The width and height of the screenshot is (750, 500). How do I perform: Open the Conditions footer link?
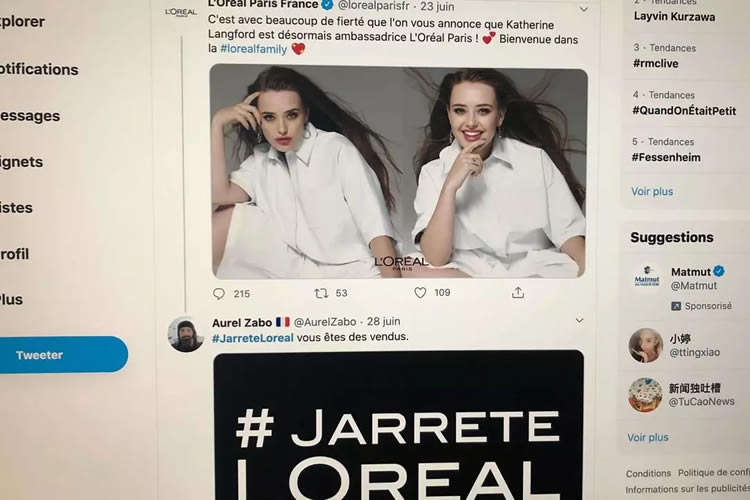click(648, 473)
